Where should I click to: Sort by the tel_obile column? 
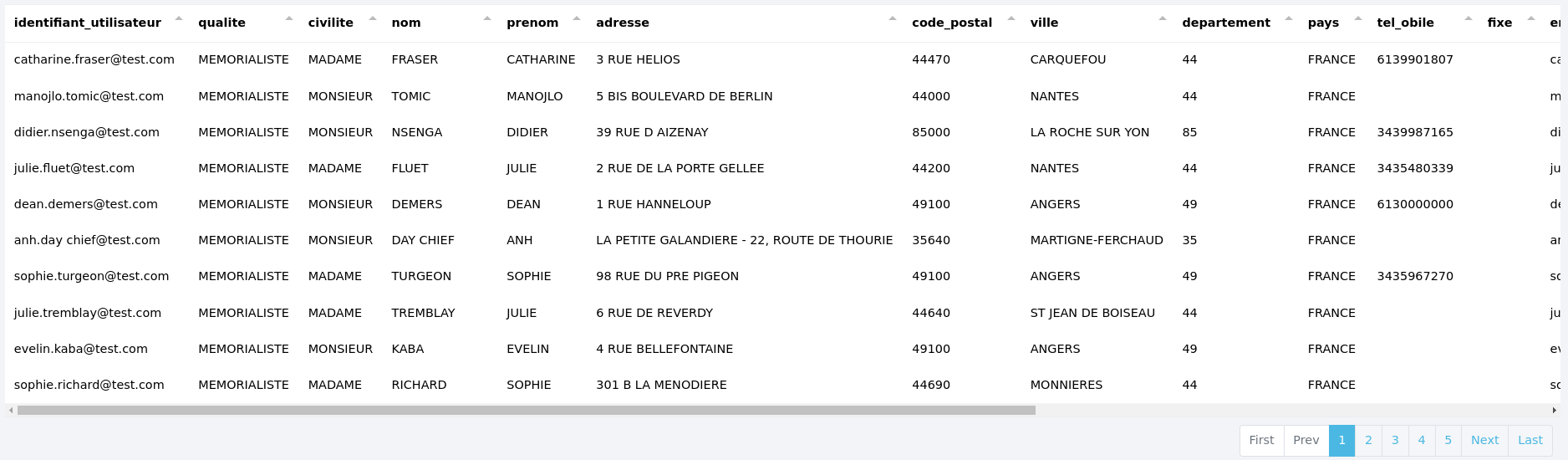(1405, 23)
